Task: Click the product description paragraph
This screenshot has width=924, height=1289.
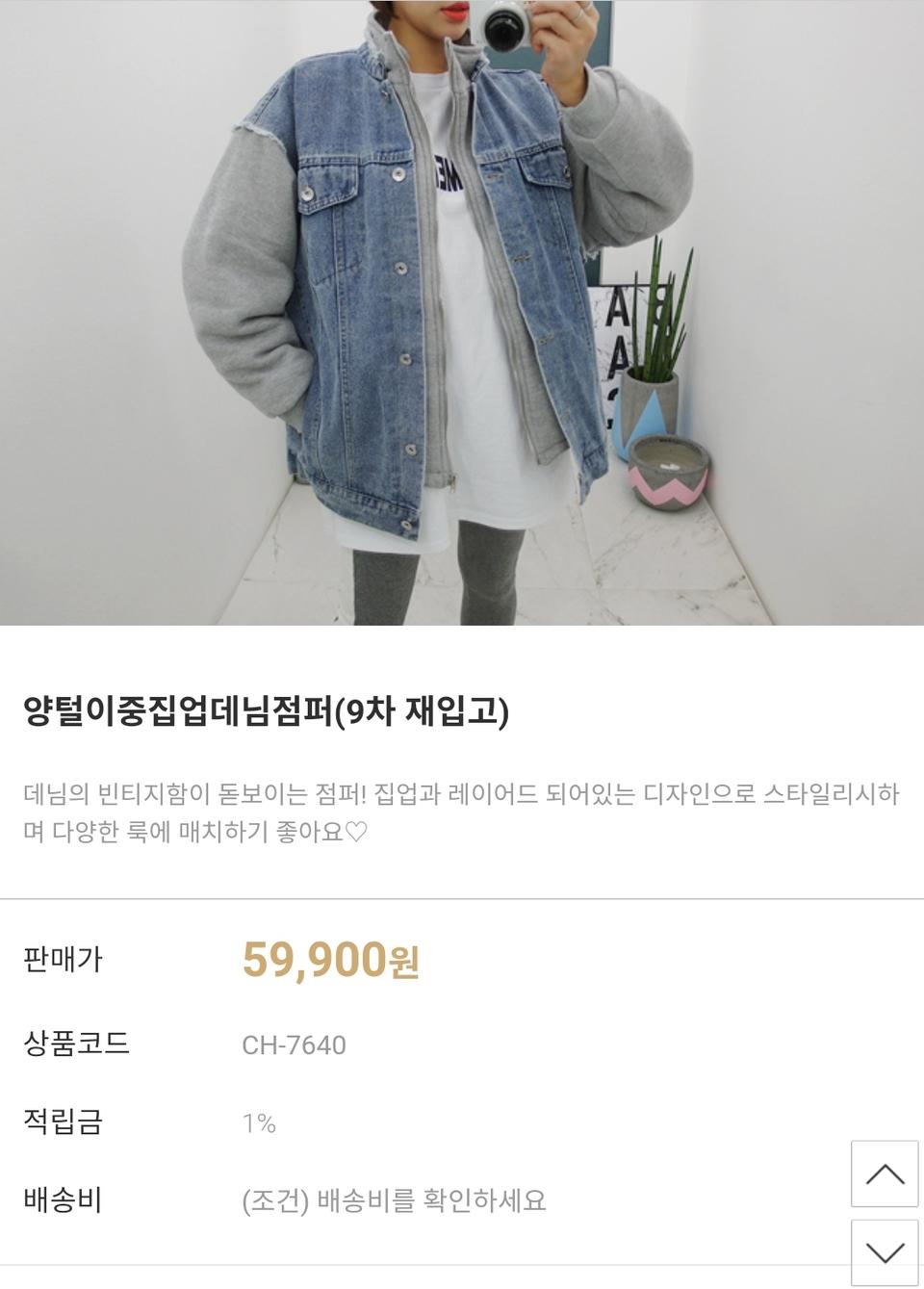Action: (x=462, y=813)
